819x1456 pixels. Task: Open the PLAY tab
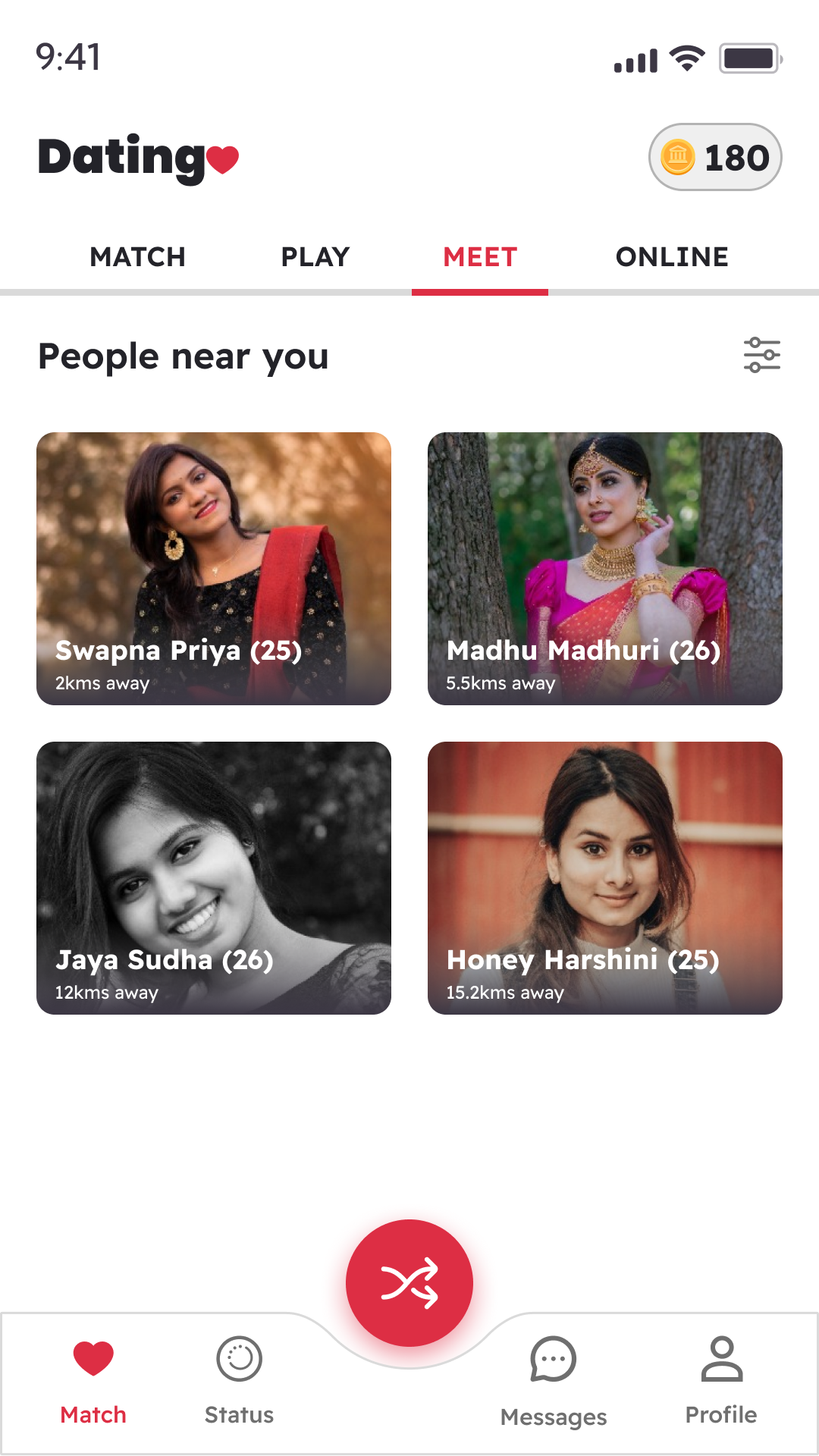[x=315, y=256]
